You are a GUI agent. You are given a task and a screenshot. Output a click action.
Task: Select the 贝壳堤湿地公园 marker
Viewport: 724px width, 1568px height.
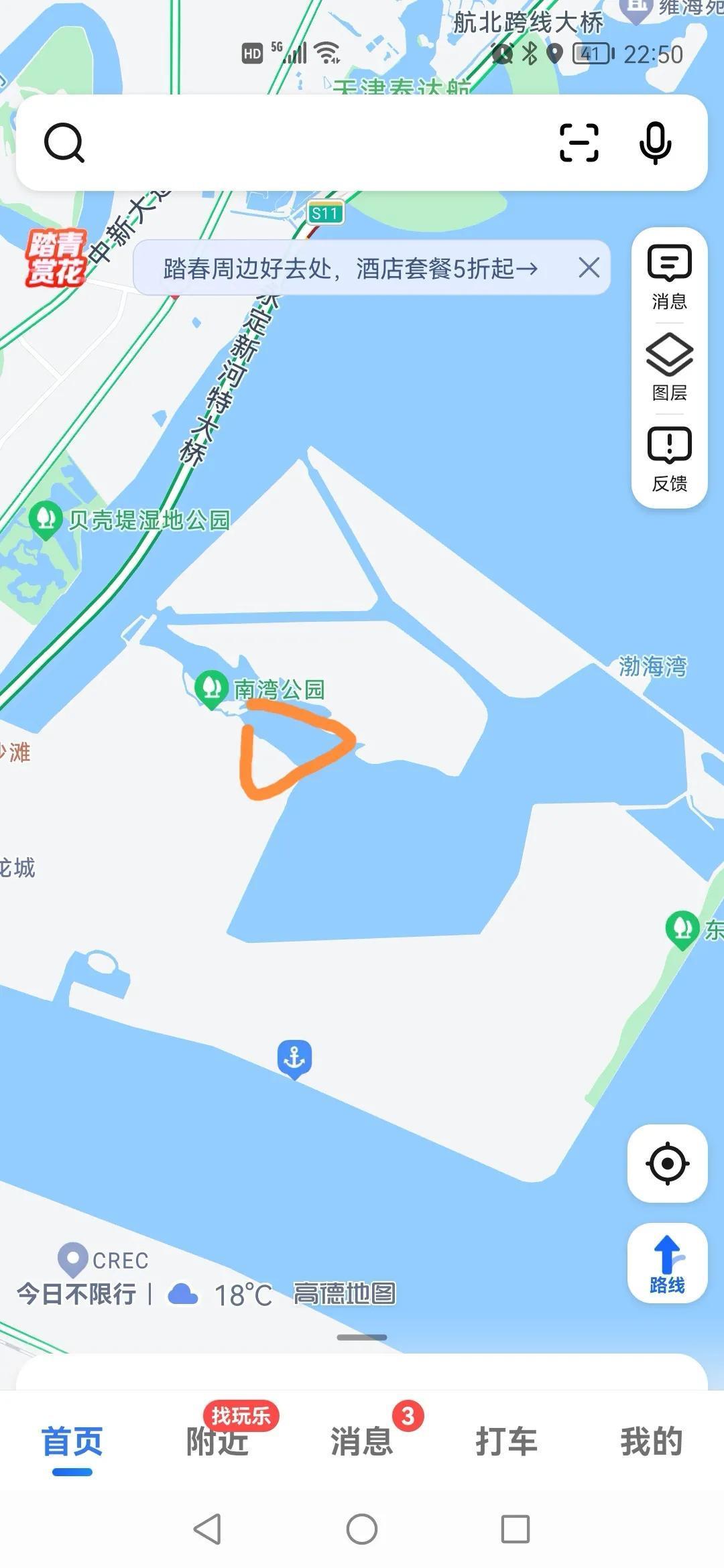[46, 519]
